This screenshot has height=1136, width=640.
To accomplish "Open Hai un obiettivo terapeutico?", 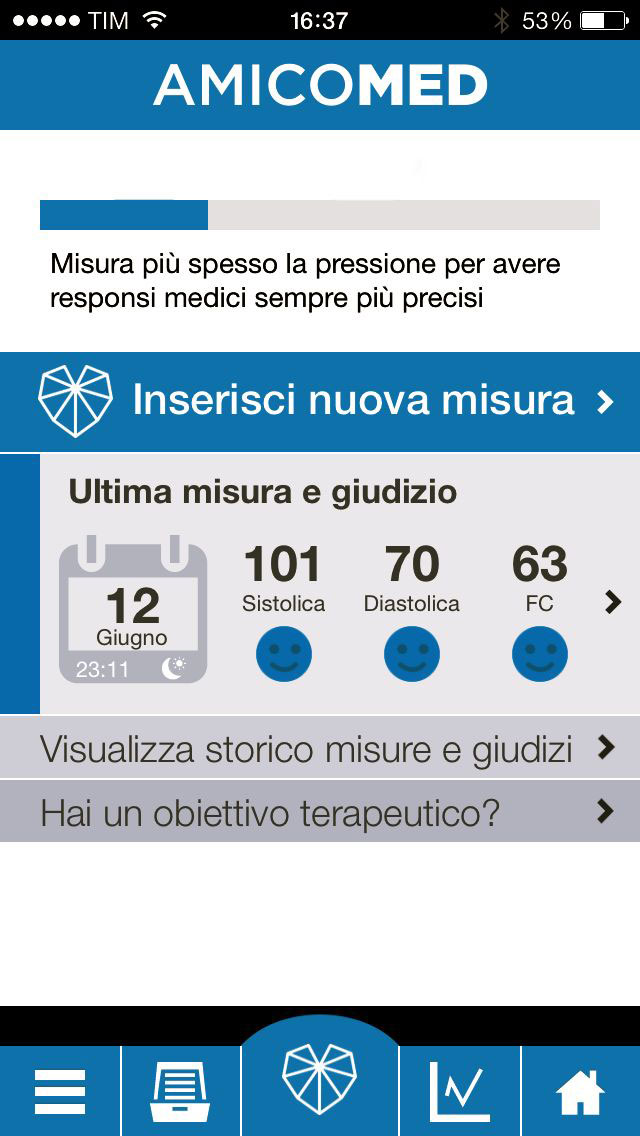I will 320,811.
